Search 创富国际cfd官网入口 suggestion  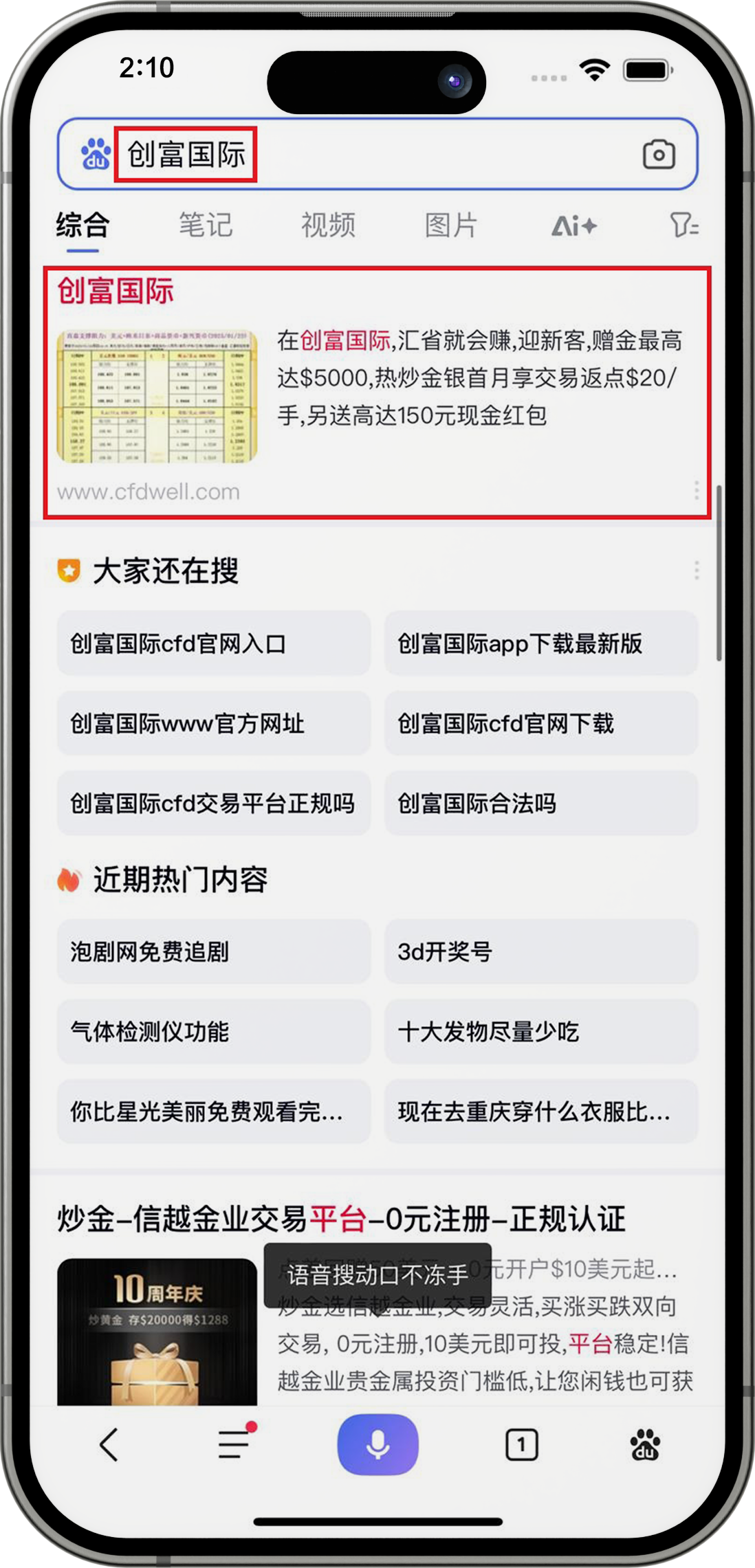[x=213, y=644]
